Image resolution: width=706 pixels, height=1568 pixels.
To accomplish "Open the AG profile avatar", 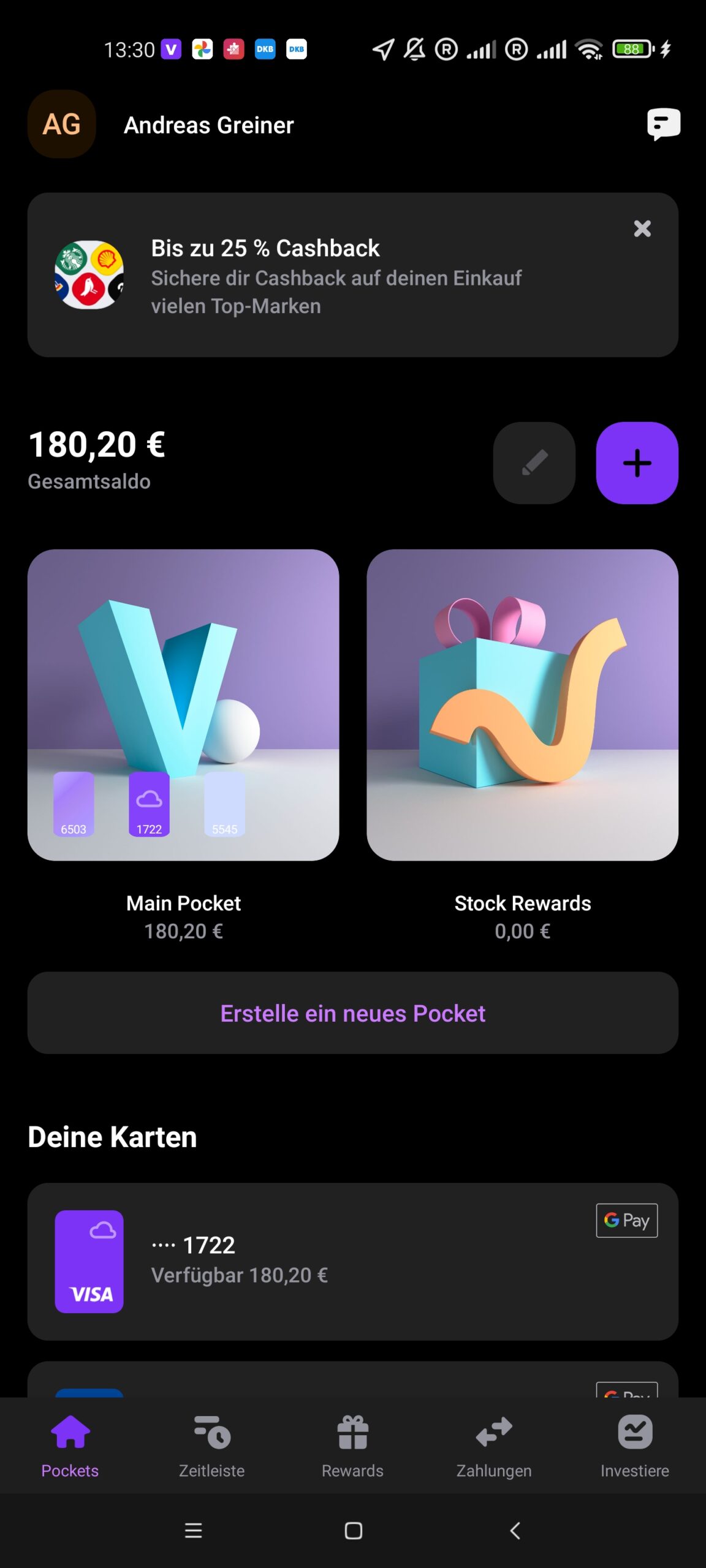I will pyautogui.click(x=62, y=124).
